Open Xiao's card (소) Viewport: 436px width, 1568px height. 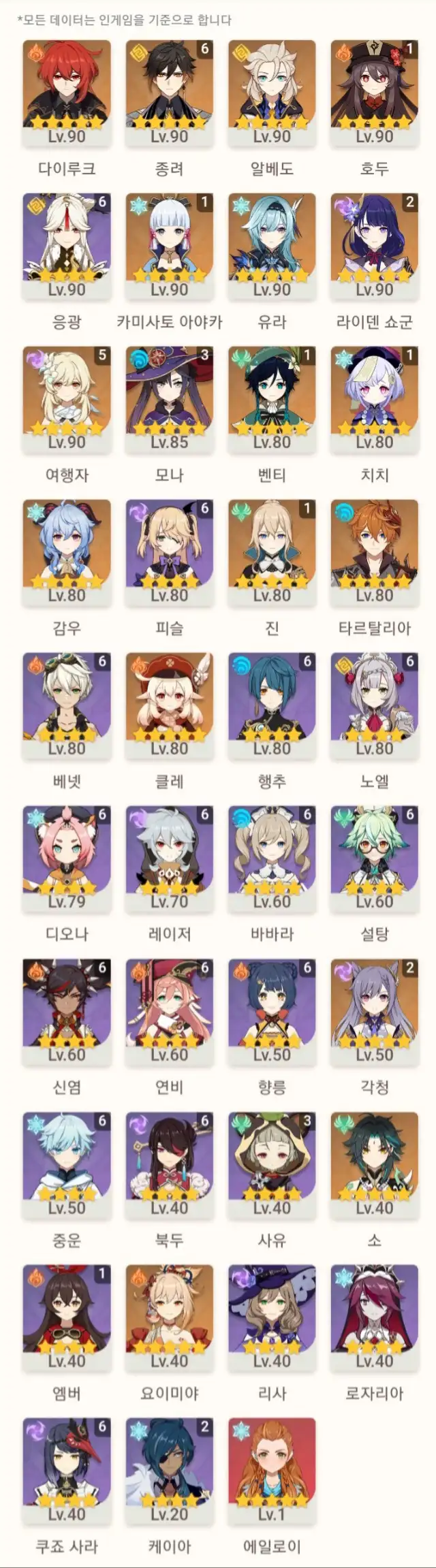[x=374, y=1166]
